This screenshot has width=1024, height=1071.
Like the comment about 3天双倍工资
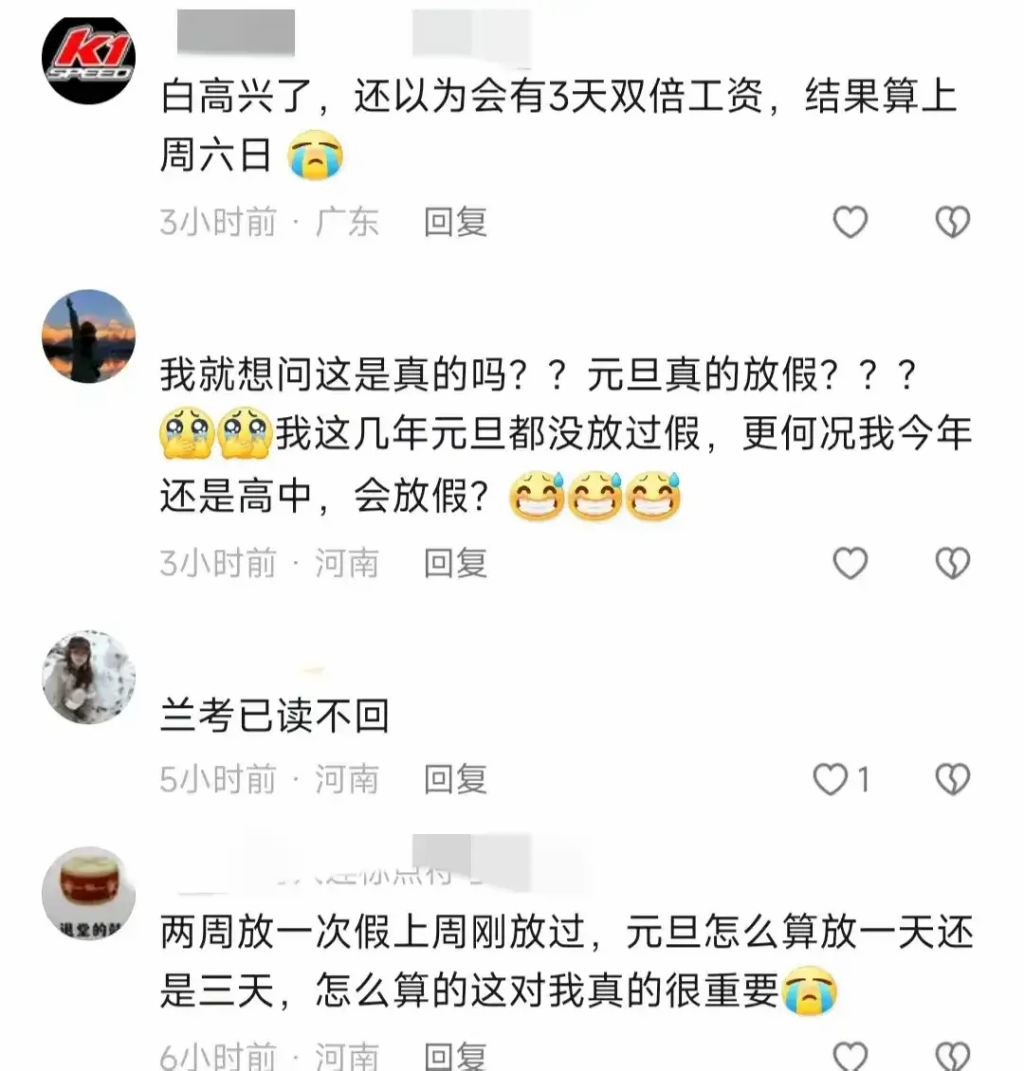point(850,222)
